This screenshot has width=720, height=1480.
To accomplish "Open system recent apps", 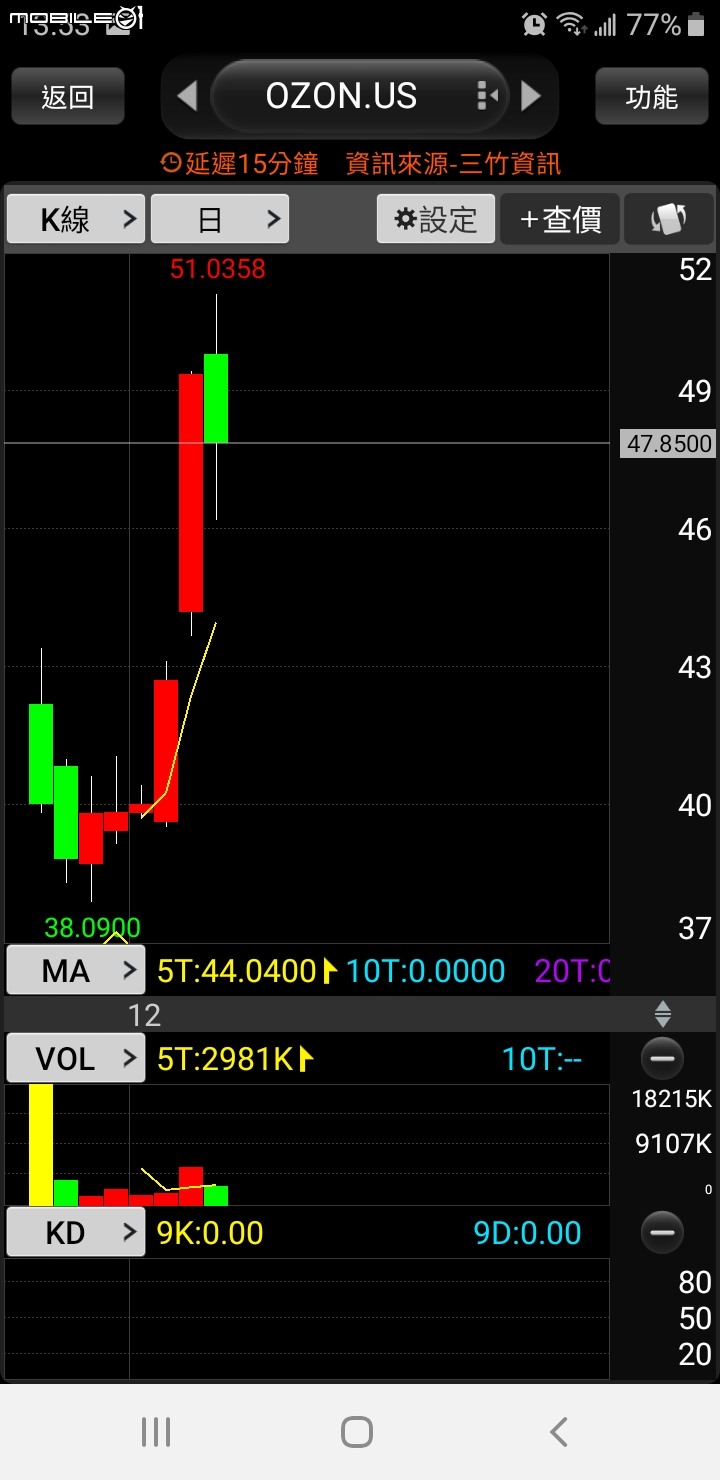I will [156, 1432].
